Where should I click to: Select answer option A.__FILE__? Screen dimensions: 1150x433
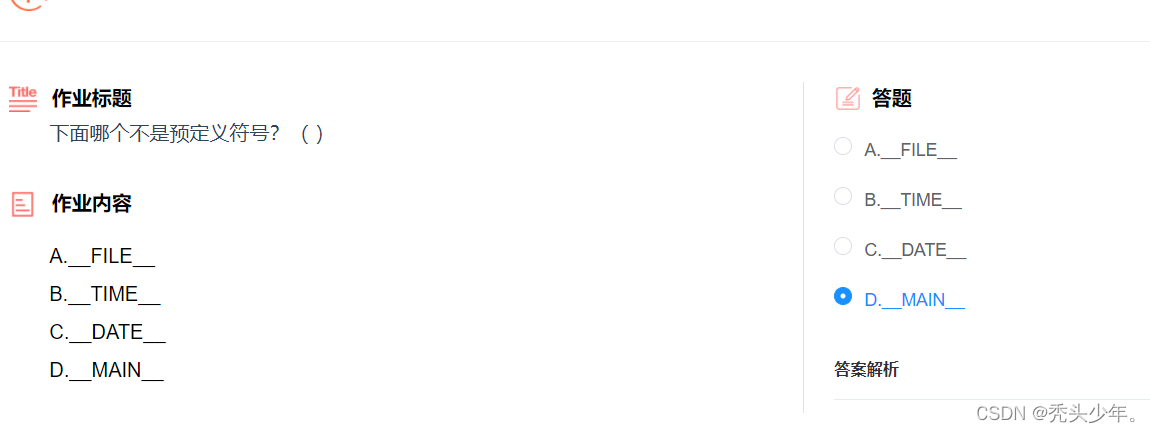pyautogui.click(x=843, y=147)
